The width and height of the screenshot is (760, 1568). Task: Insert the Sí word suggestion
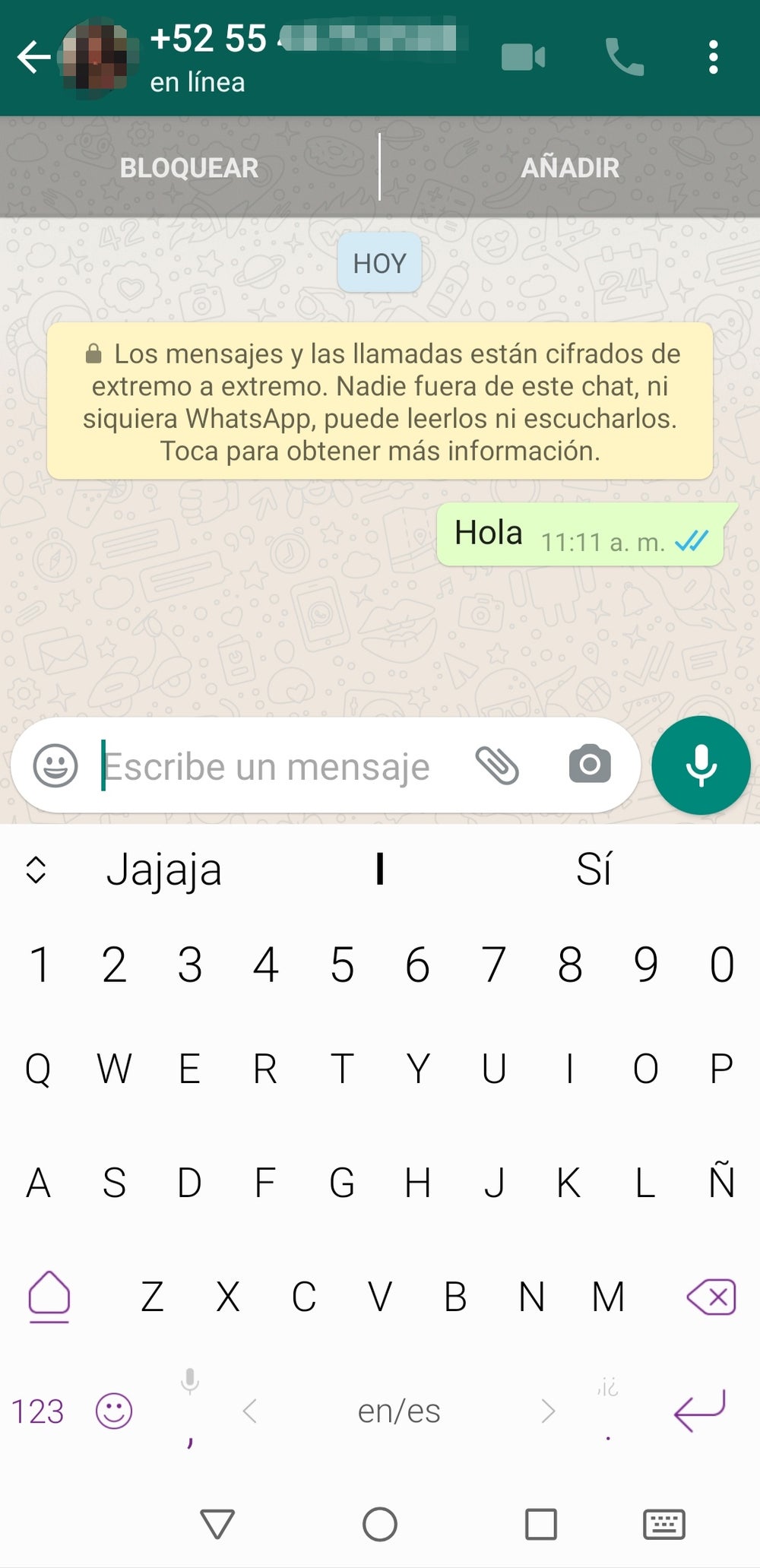click(x=594, y=869)
